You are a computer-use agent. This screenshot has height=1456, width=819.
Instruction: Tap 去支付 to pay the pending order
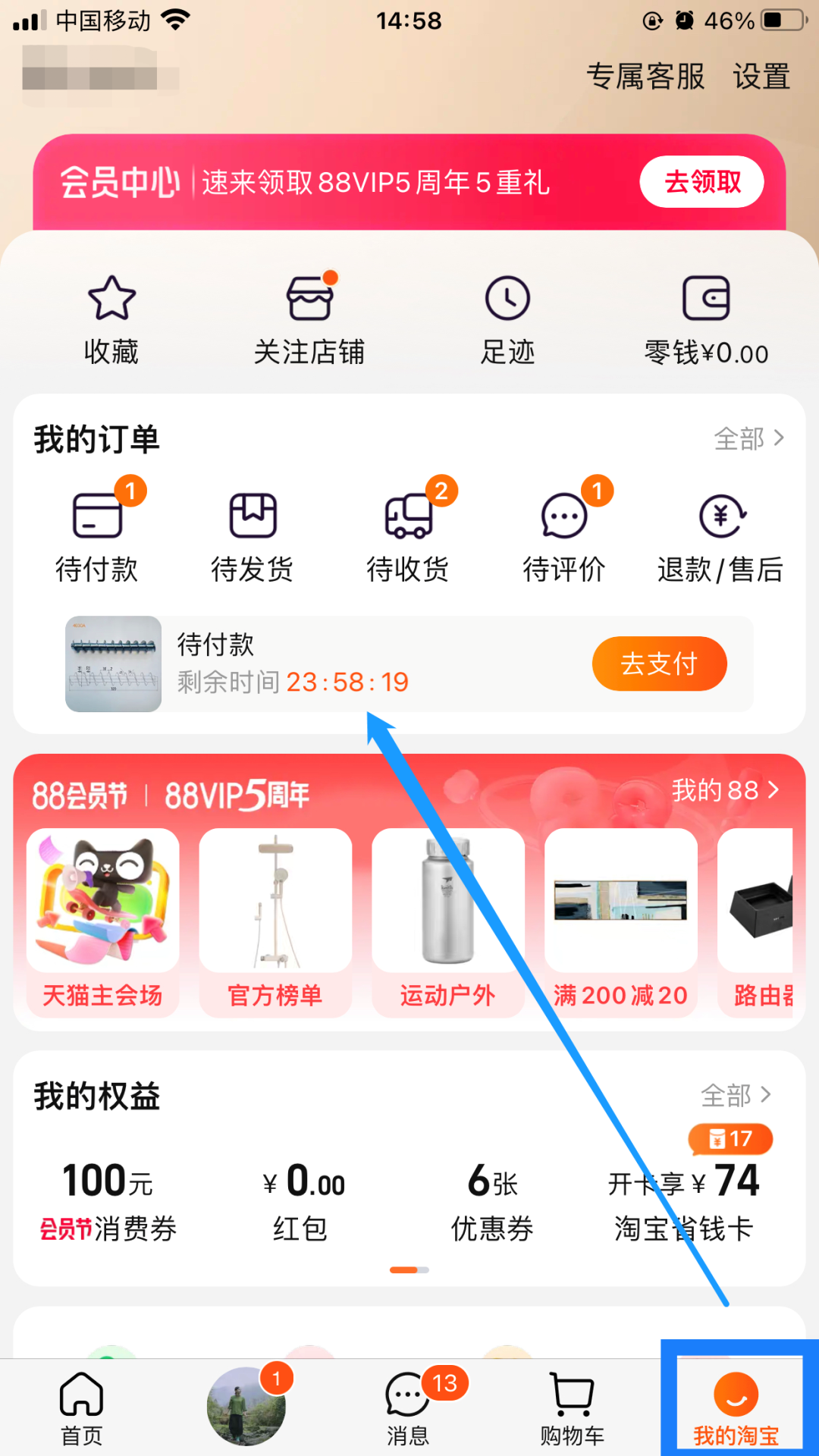[x=659, y=664]
